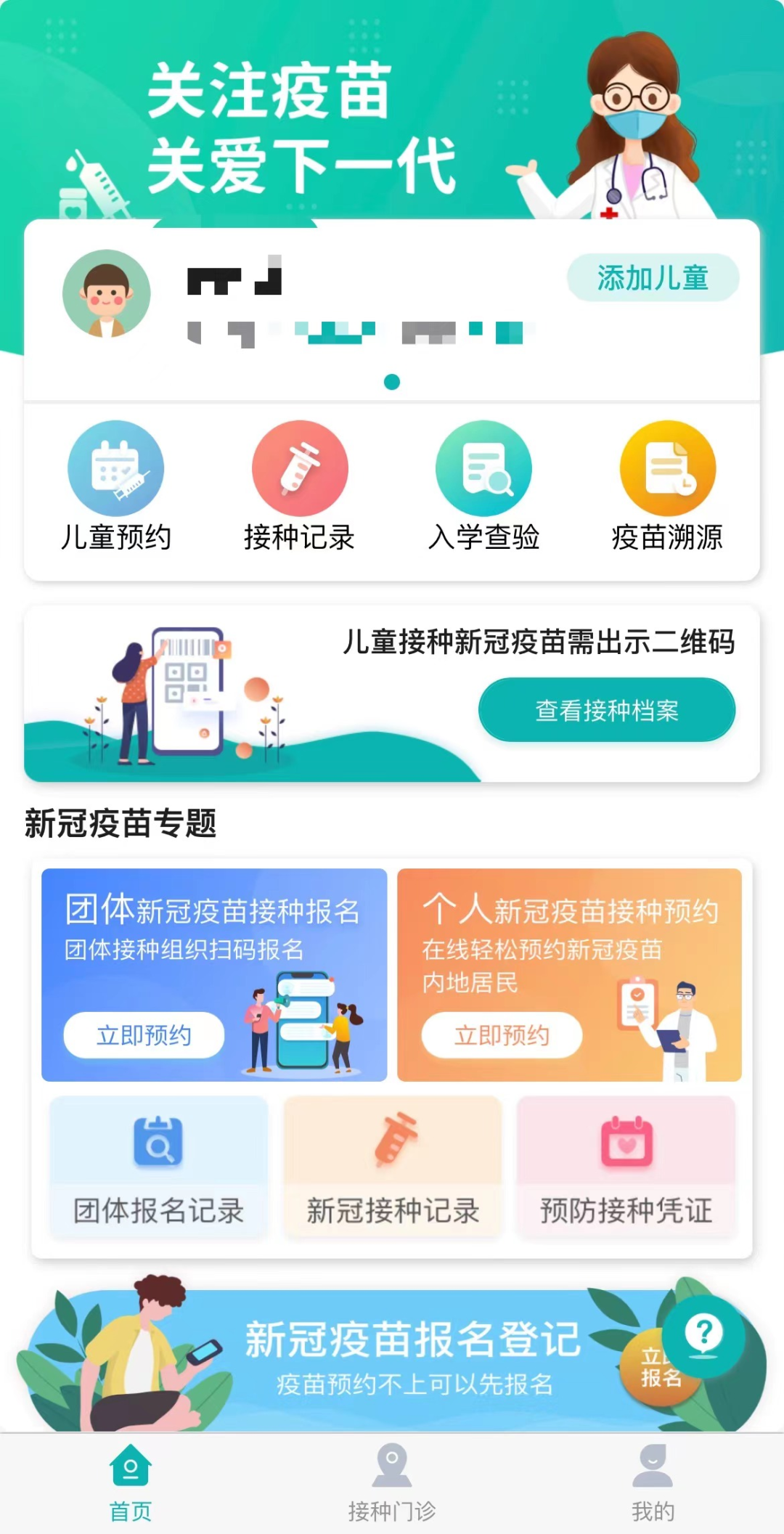This screenshot has width=784, height=1534.
Task: Open the floating help question mark
Action: pyautogui.click(x=703, y=1334)
